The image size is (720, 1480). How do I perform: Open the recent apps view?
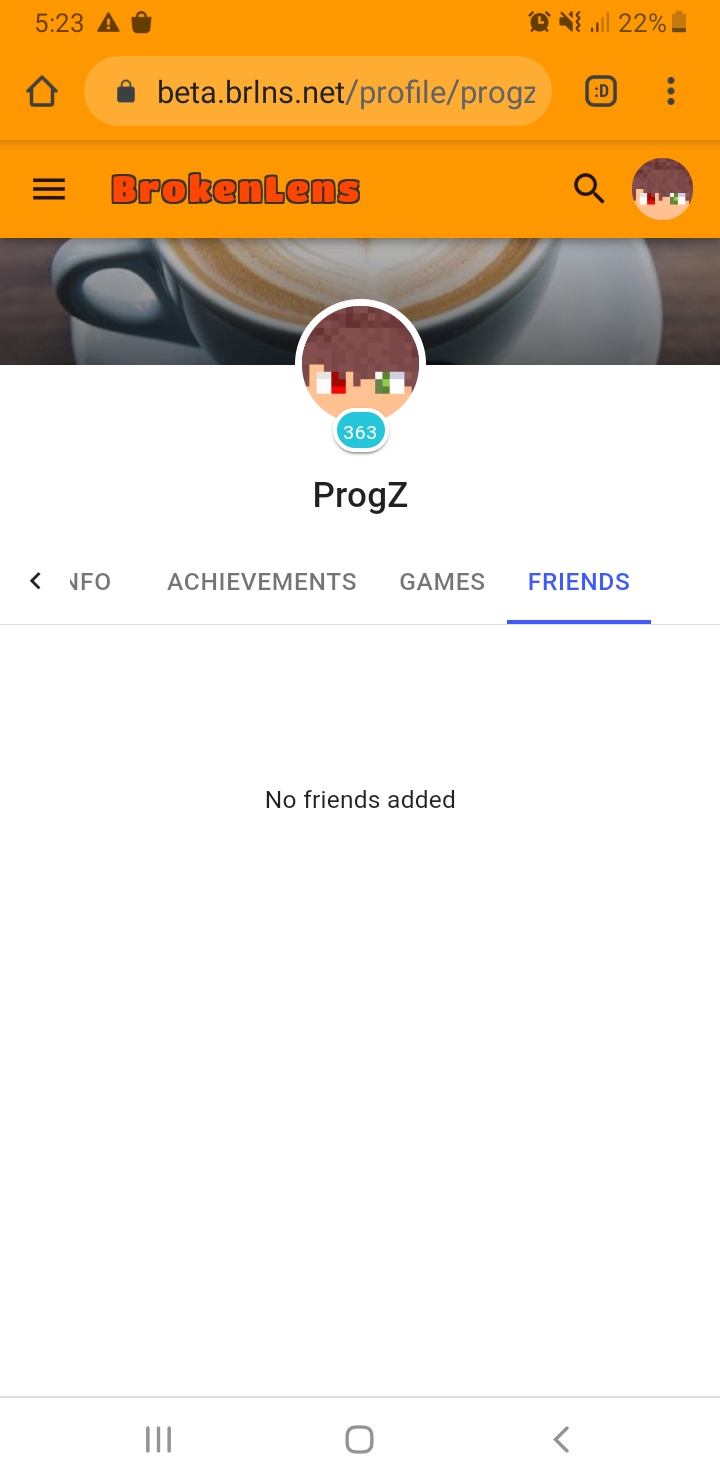click(x=158, y=1439)
